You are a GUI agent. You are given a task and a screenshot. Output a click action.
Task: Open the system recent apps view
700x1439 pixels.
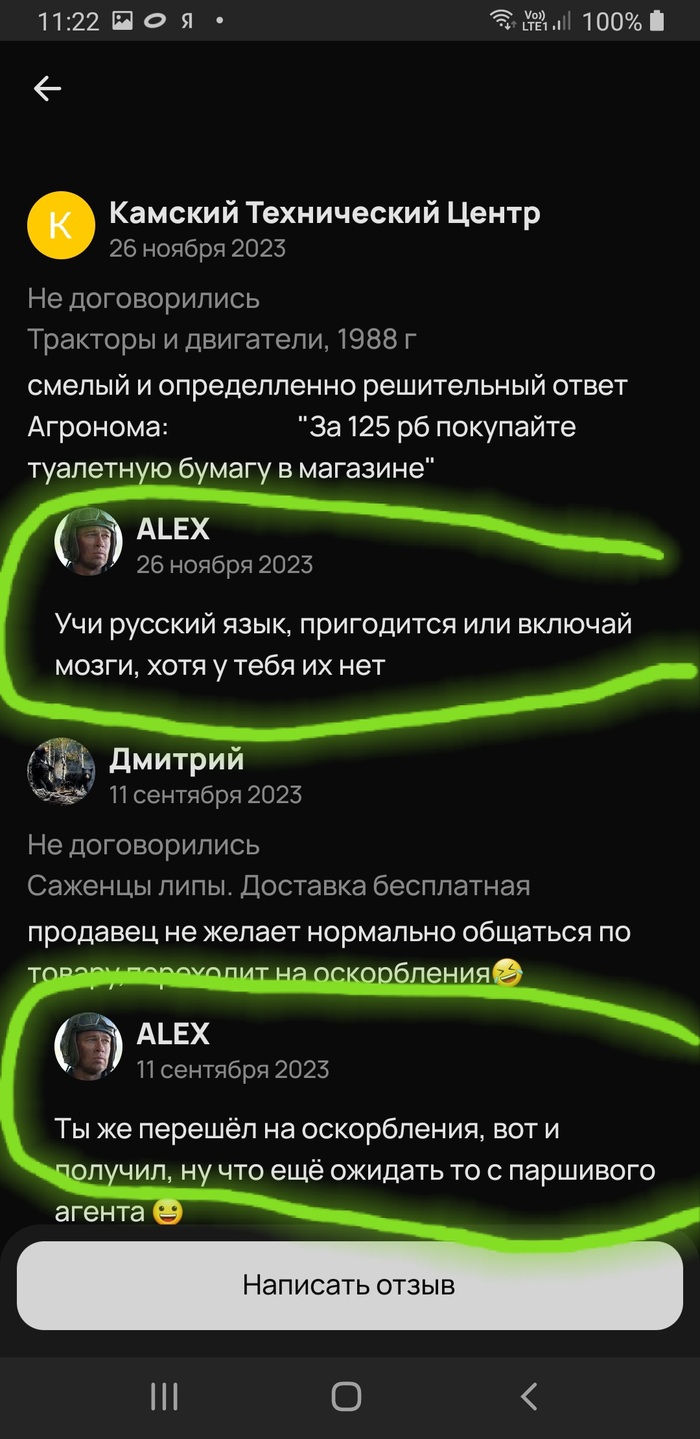click(x=164, y=1397)
